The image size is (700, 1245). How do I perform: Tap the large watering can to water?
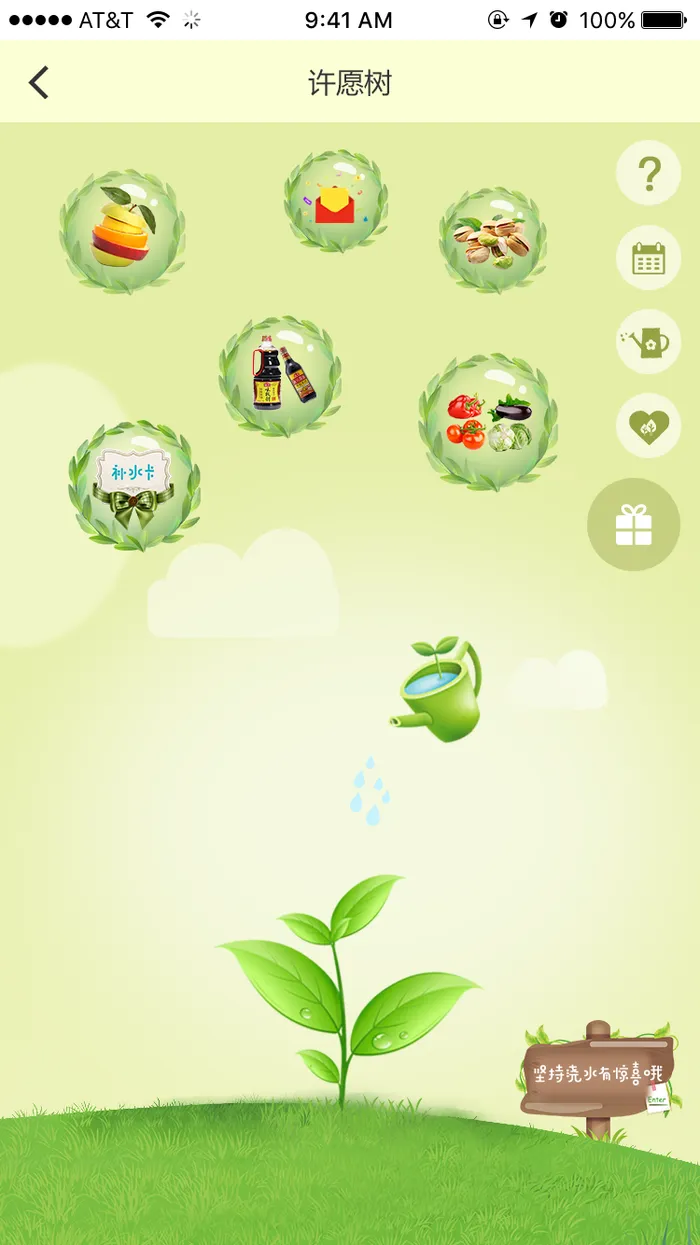coord(440,692)
